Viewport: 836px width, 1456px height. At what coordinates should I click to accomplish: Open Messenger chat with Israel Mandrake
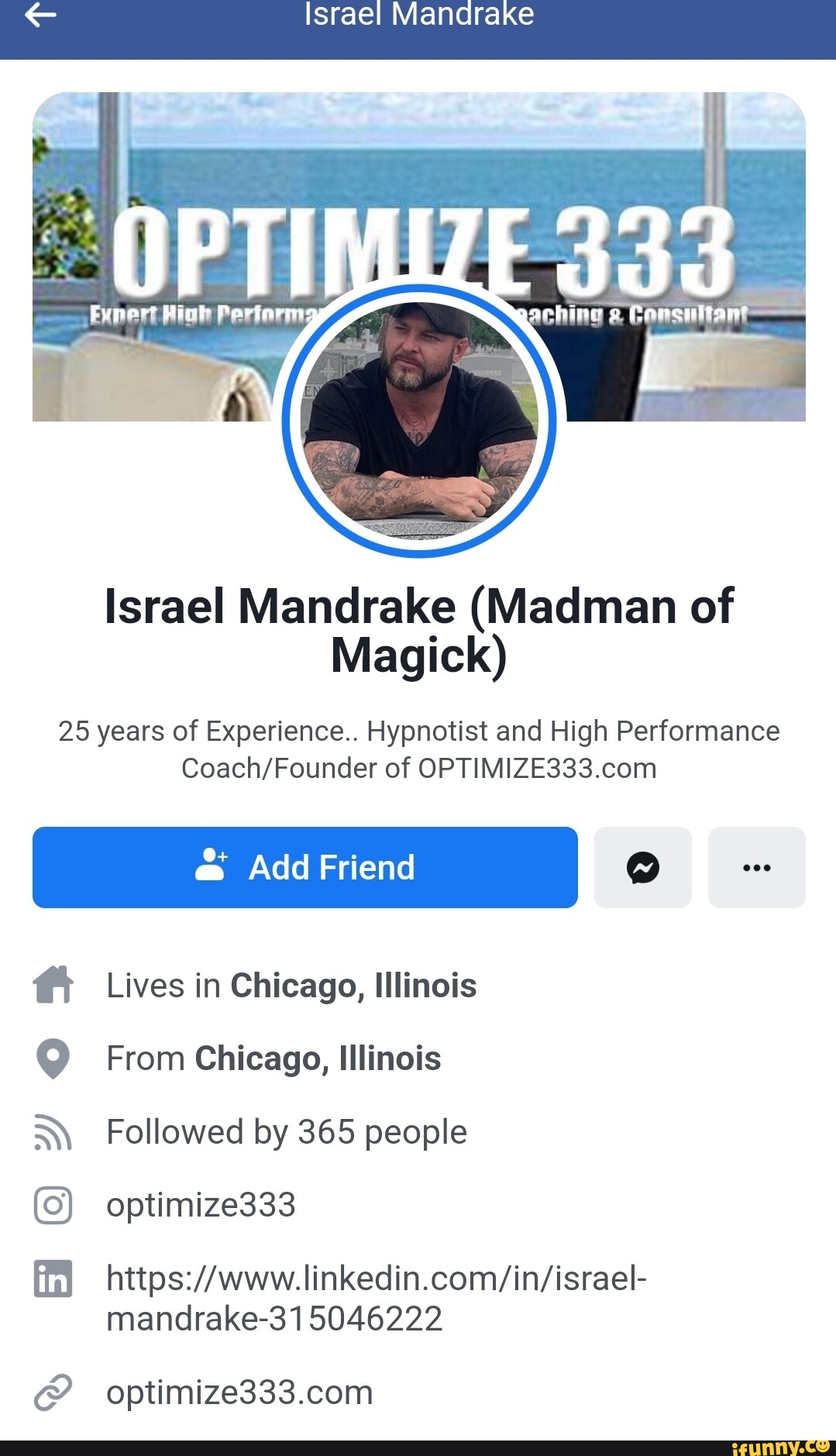(642, 867)
